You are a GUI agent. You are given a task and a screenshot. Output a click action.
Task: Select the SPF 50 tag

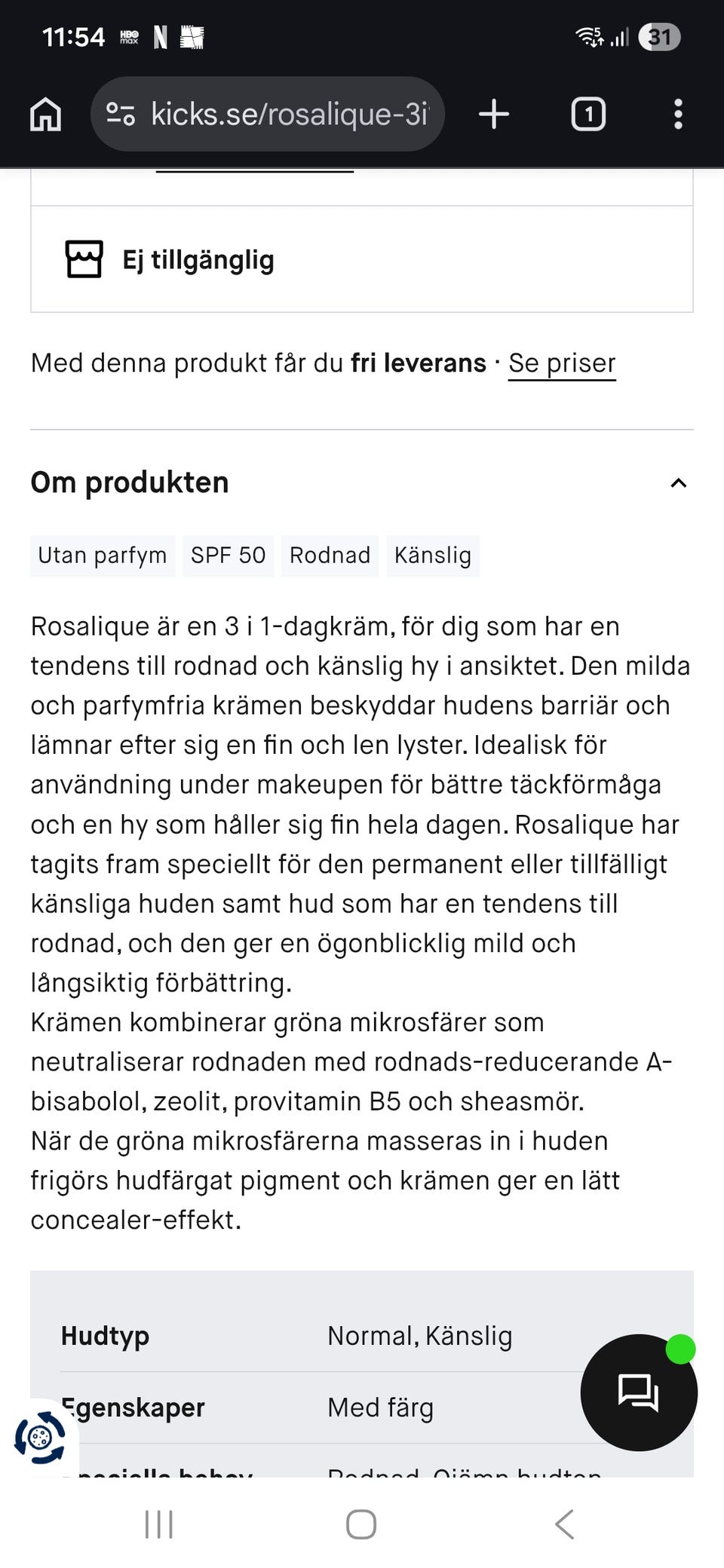(228, 556)
